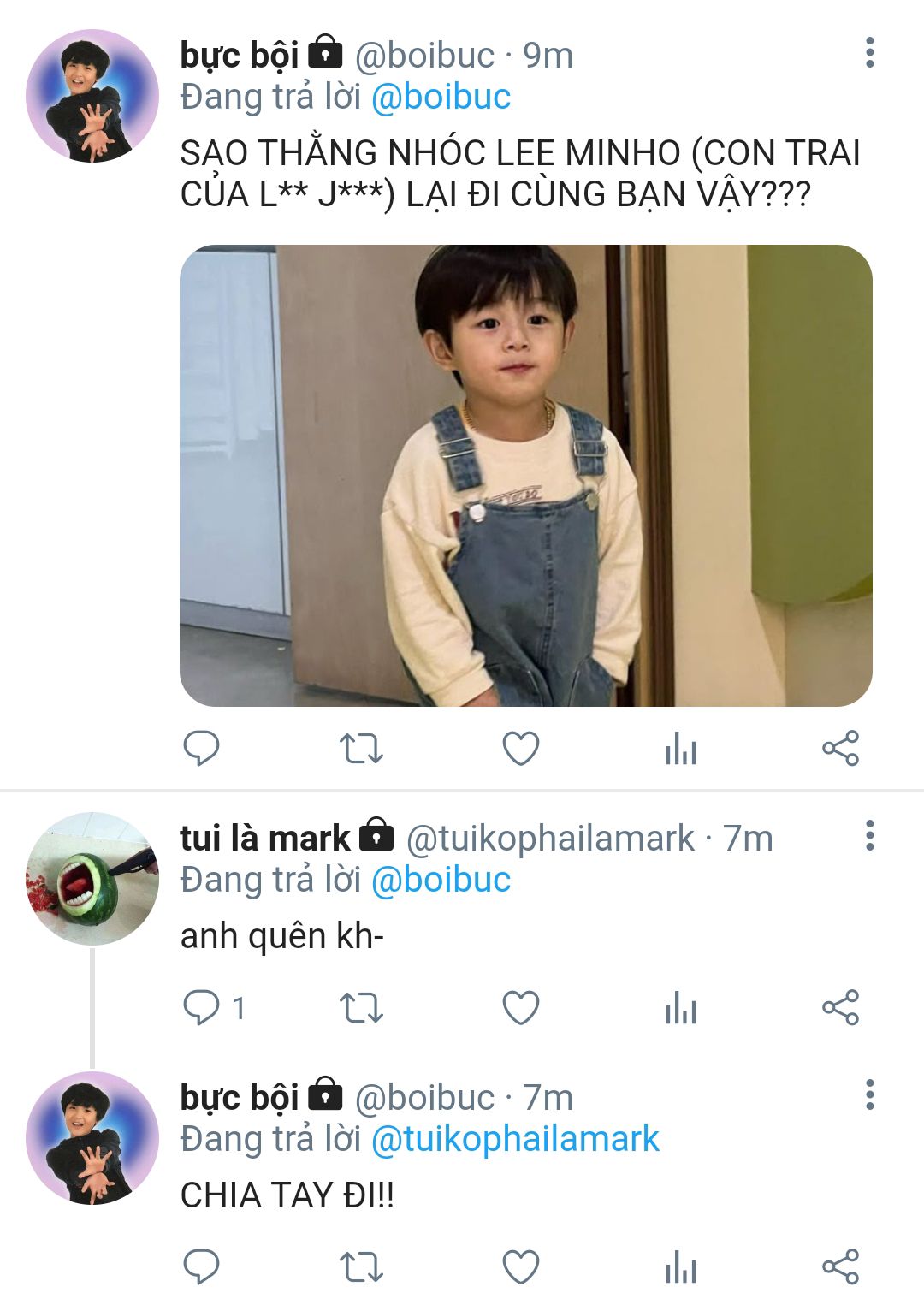Reply to the 'CHIA TAY ĐI!!' tweet
This screenshot has height=1299, width=924.
[202, 1266]
